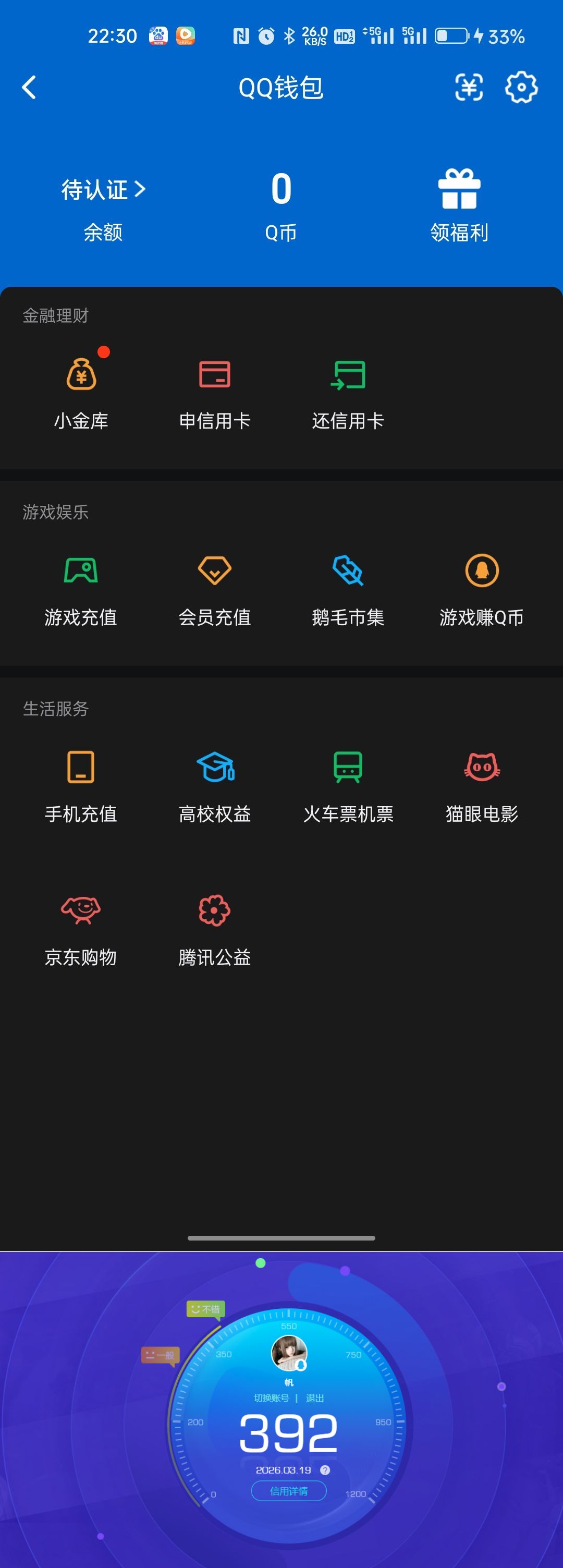
Task: Open 游戏赚Q币
Action: (x=482, y=589)
